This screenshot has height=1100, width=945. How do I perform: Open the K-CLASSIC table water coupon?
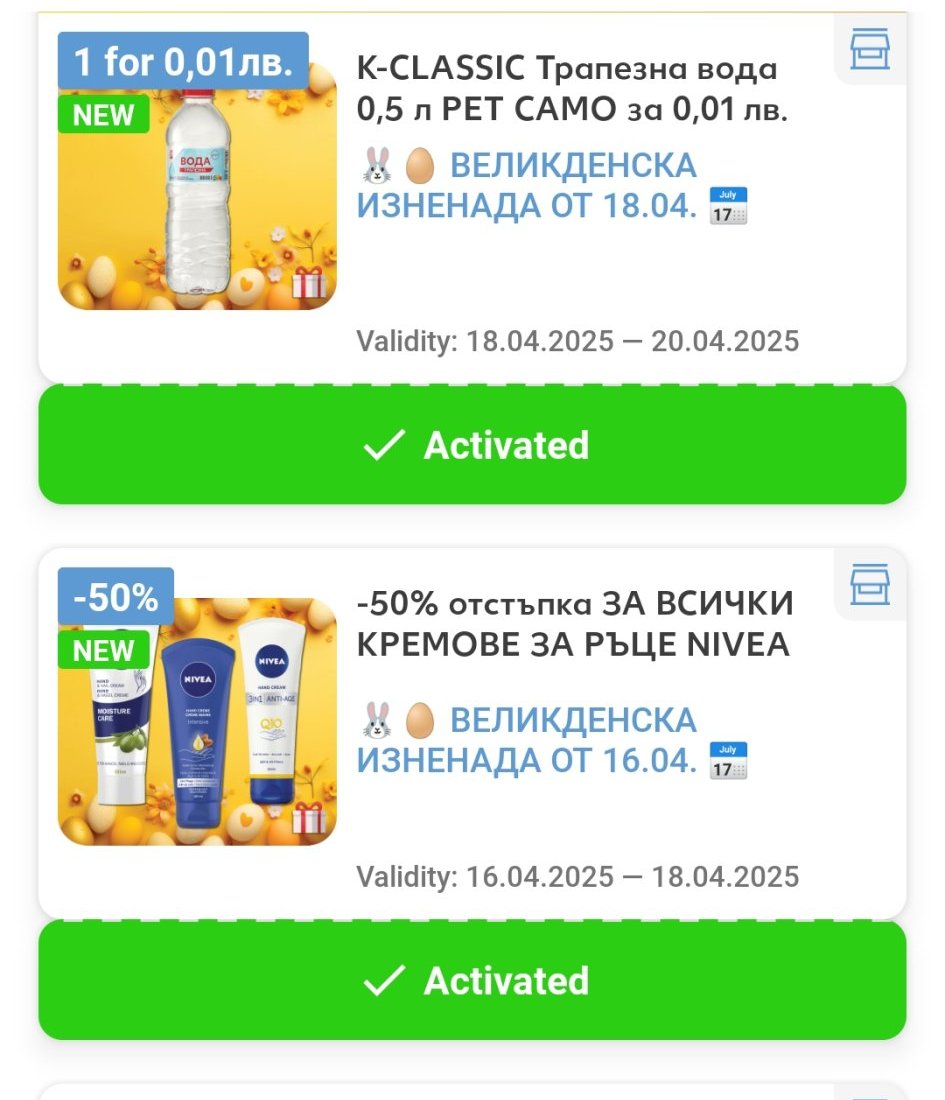(x=566, y=90)
